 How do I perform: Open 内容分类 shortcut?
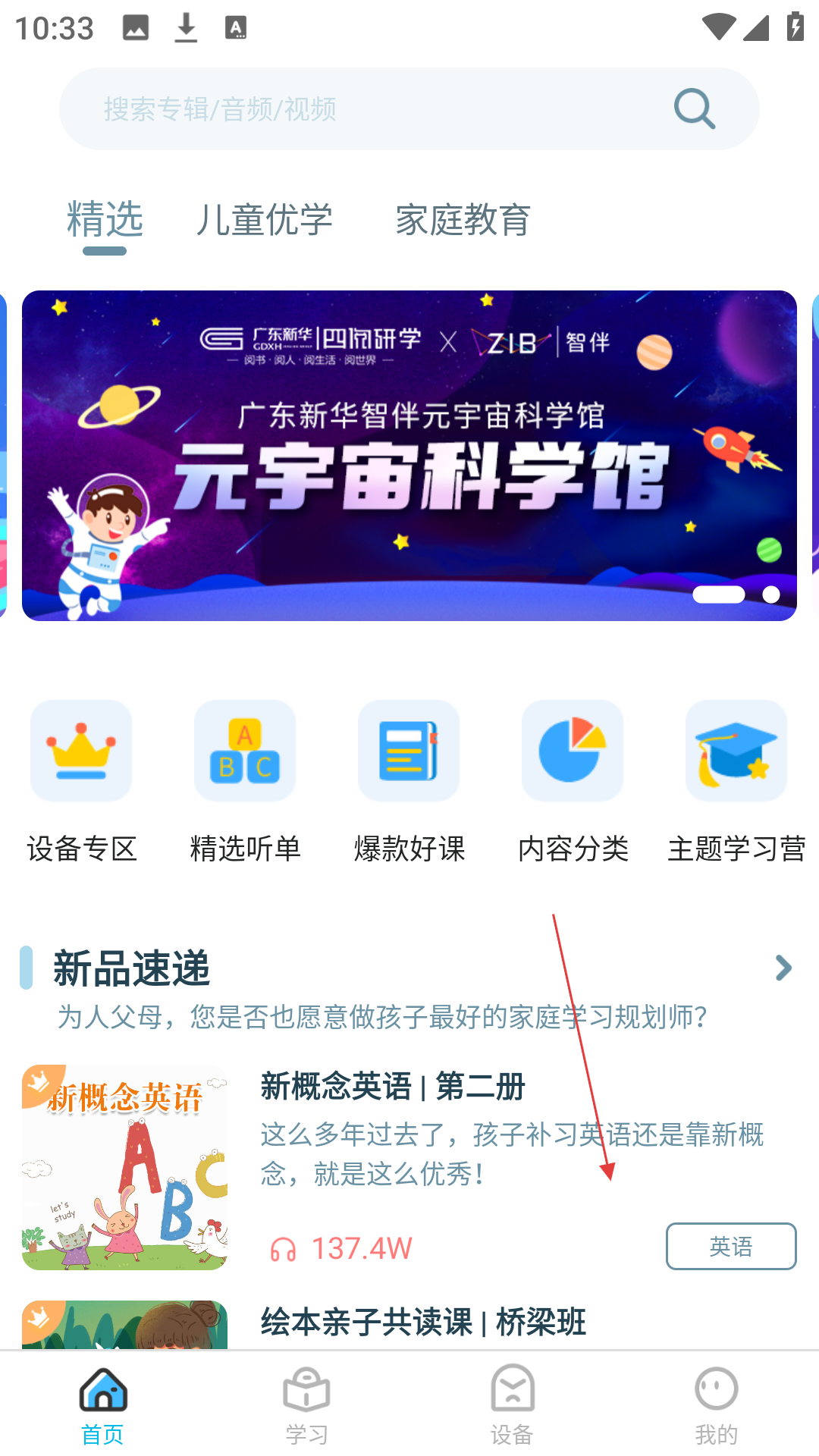(573, 783)
